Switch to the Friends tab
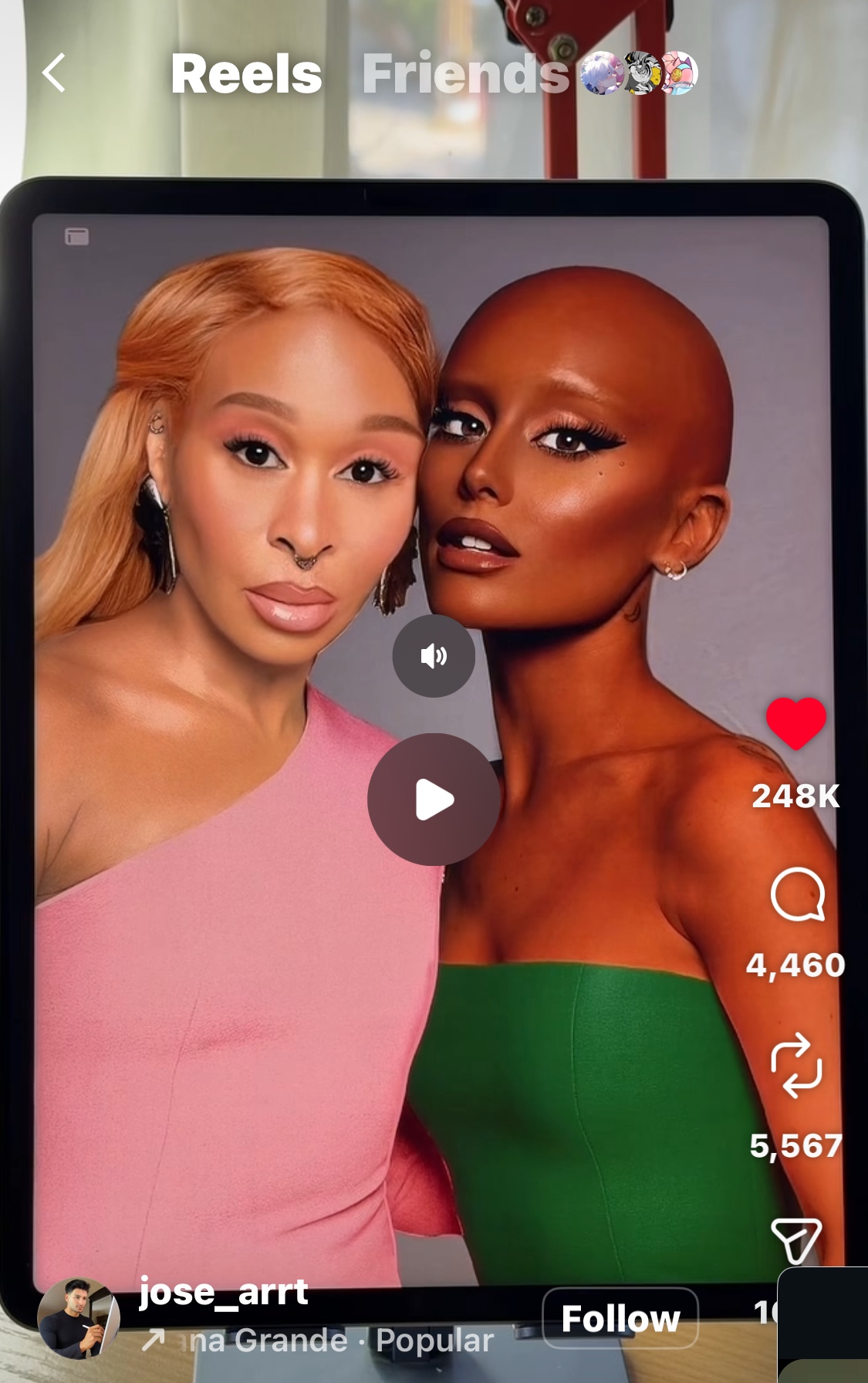This screenshot has width=868, height=1383. [x=466, y=75]
